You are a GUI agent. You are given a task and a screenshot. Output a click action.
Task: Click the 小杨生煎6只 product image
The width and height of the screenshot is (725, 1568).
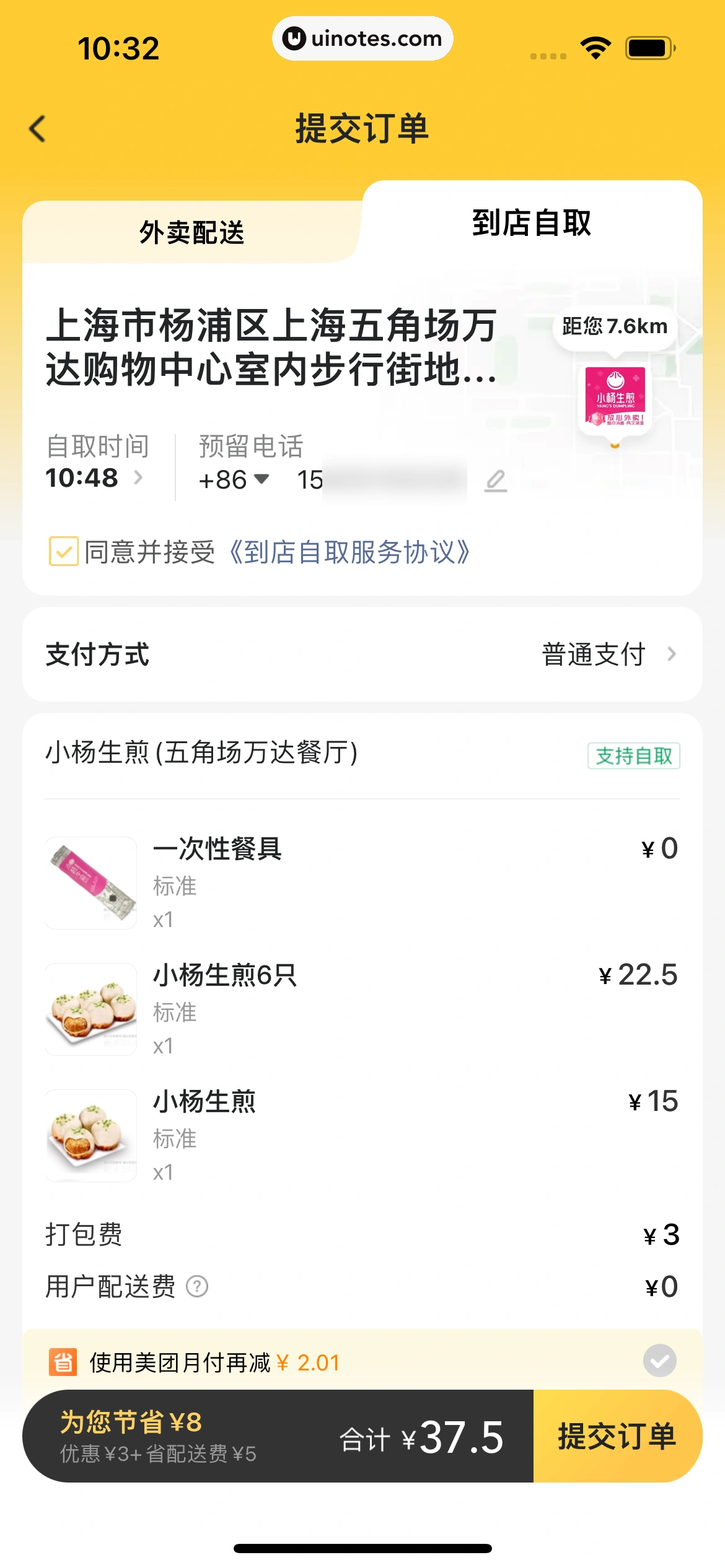pos(90,1009)
